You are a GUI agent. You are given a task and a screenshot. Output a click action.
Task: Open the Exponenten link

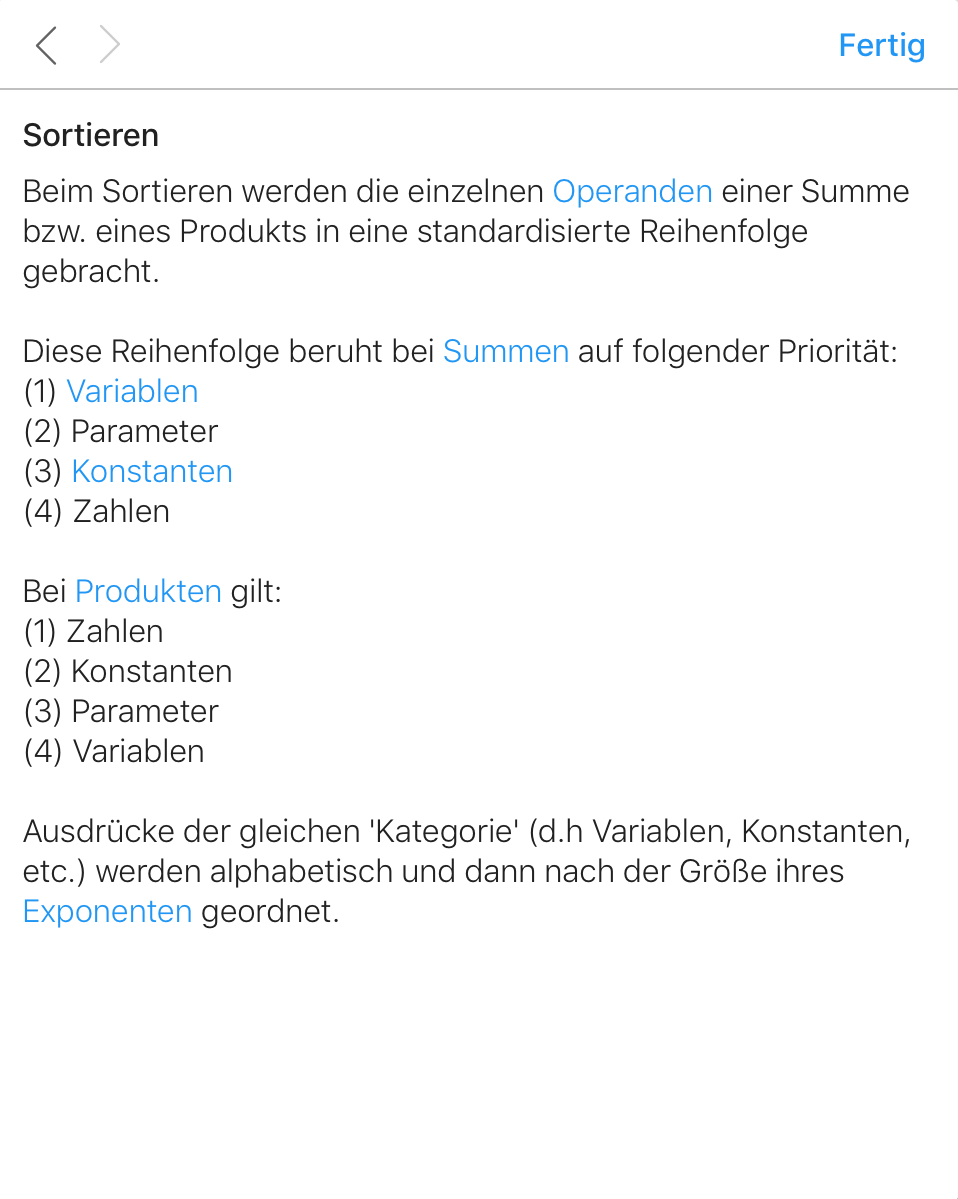tap(107, 911)
